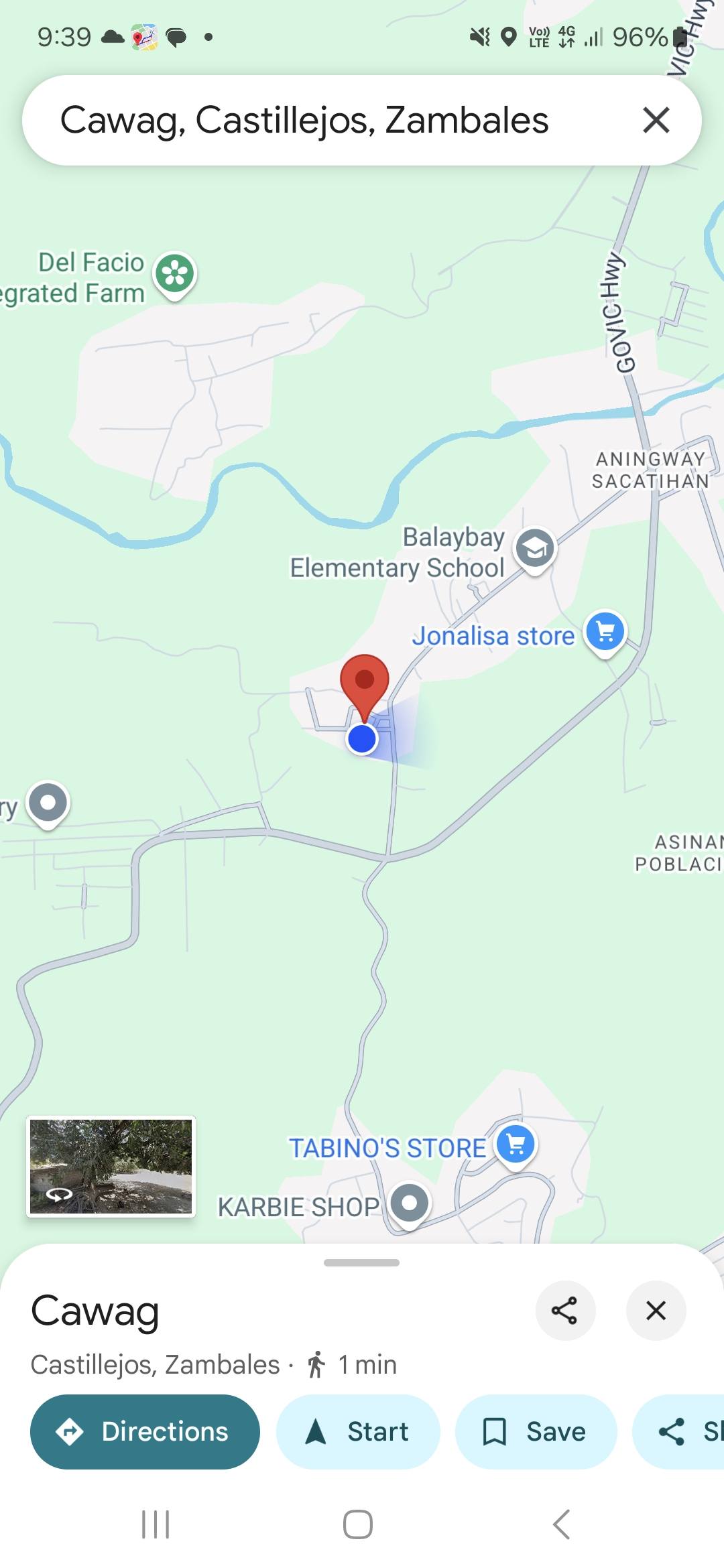Open the Jonalisa store map marker
This screenshot has height=1568, width=724.
tap(605, 633)
